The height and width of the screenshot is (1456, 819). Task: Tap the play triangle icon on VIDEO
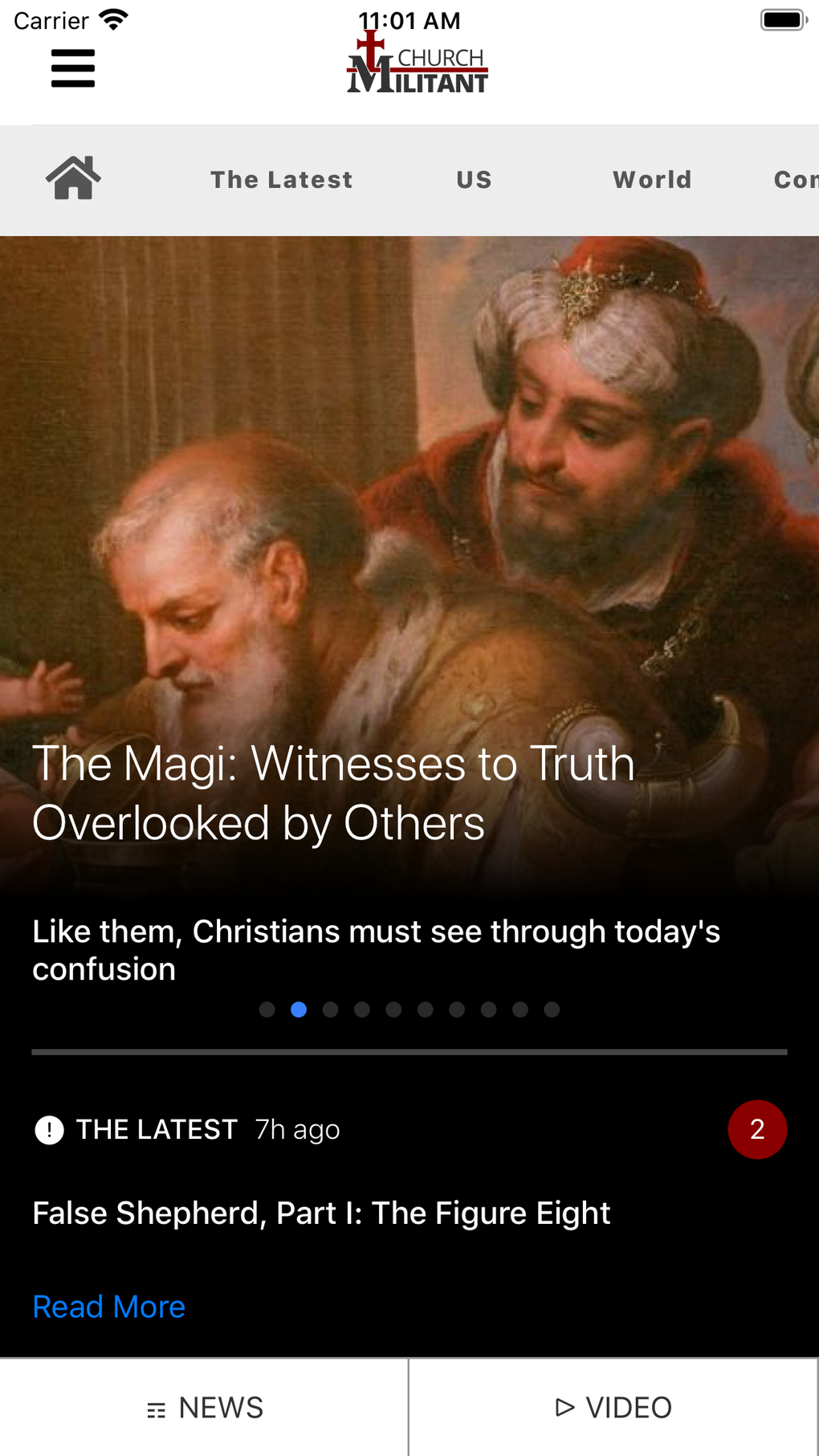(564, 1407)
